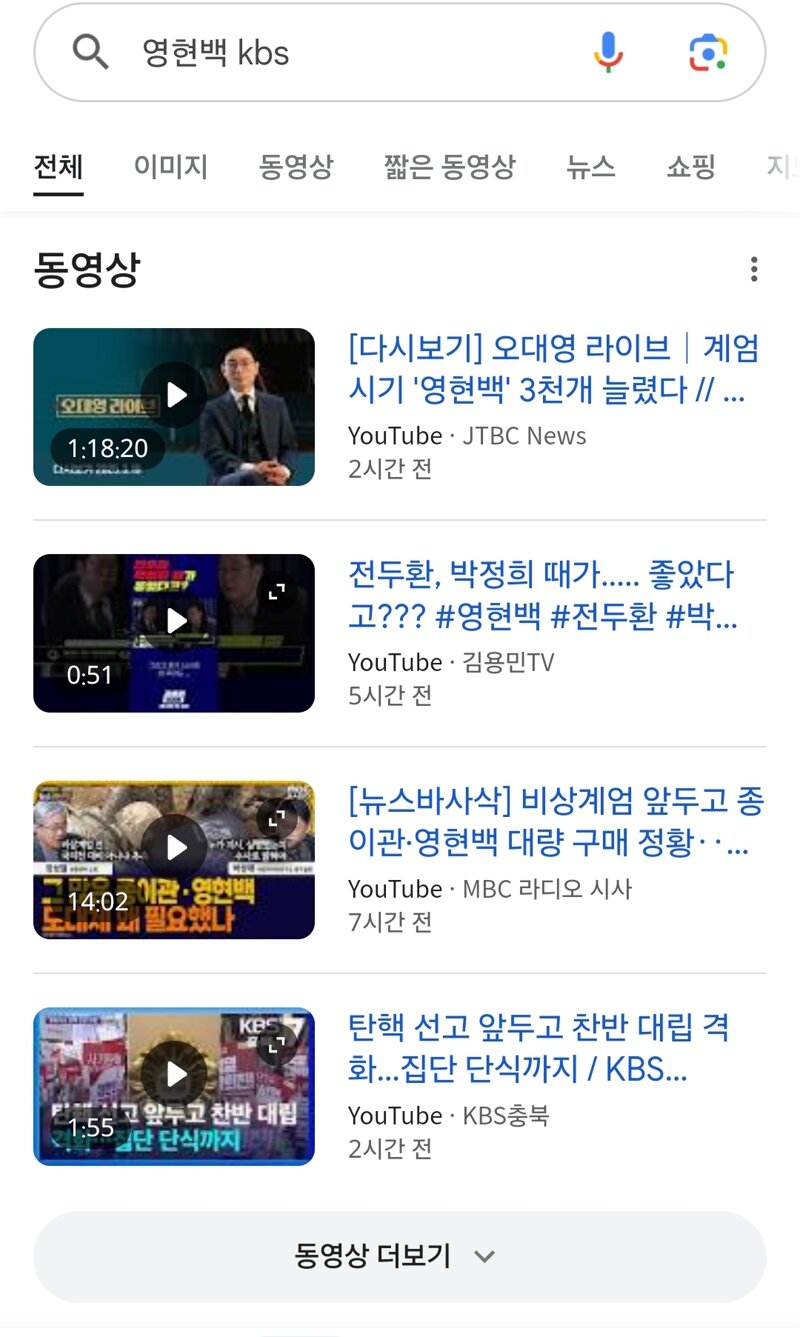Open the JTBC News 오대영 라이브 video title
This screenshot has width=800, height=1337.
552,369
